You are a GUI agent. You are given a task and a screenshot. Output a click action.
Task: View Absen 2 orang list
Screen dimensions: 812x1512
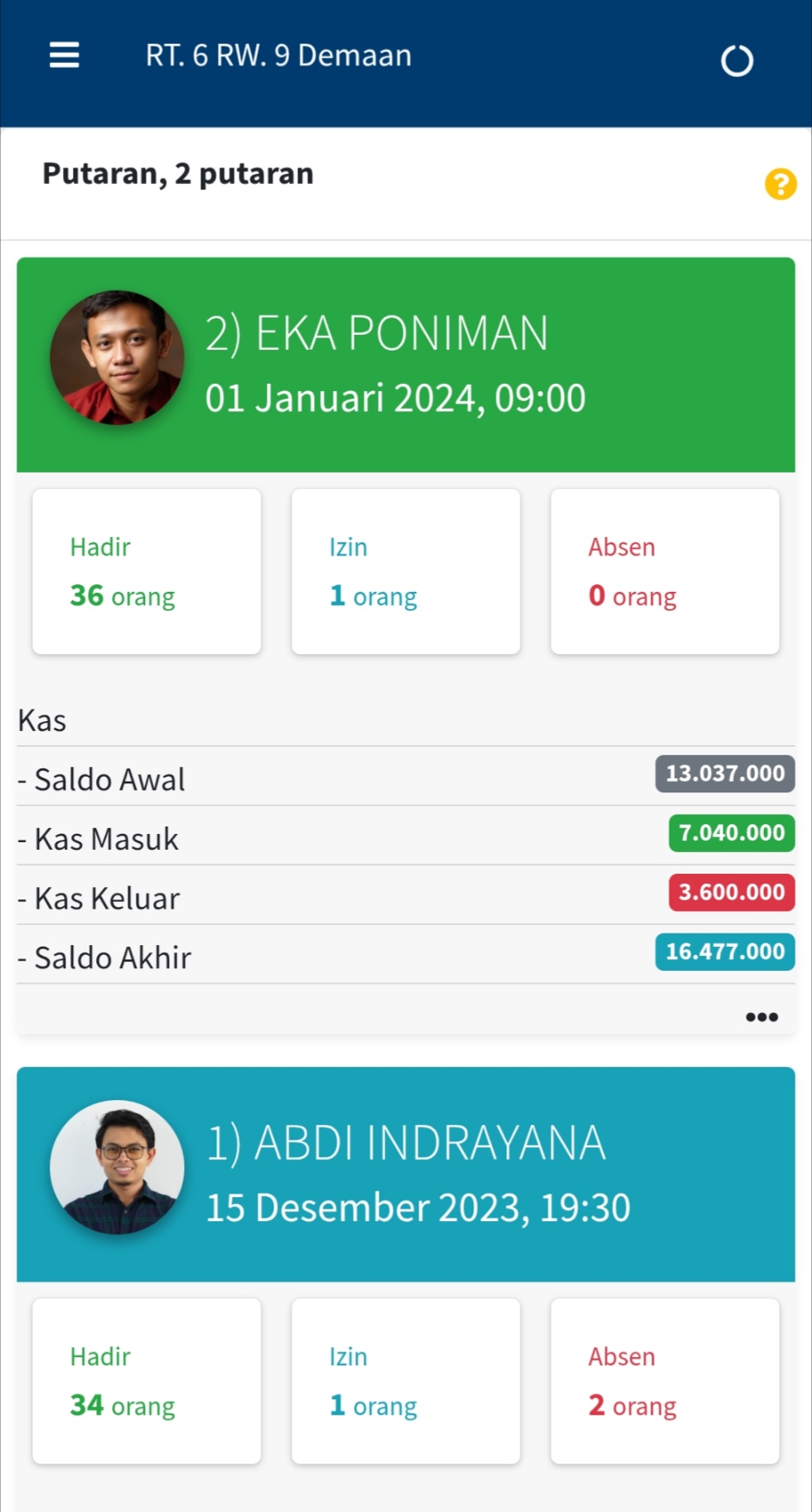pos(665,1381)
